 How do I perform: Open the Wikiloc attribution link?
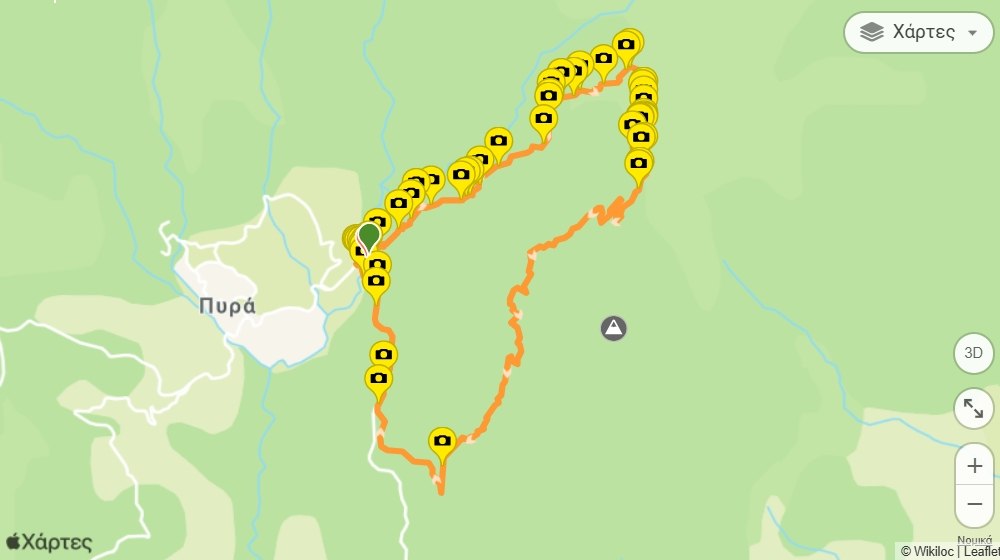932,551
